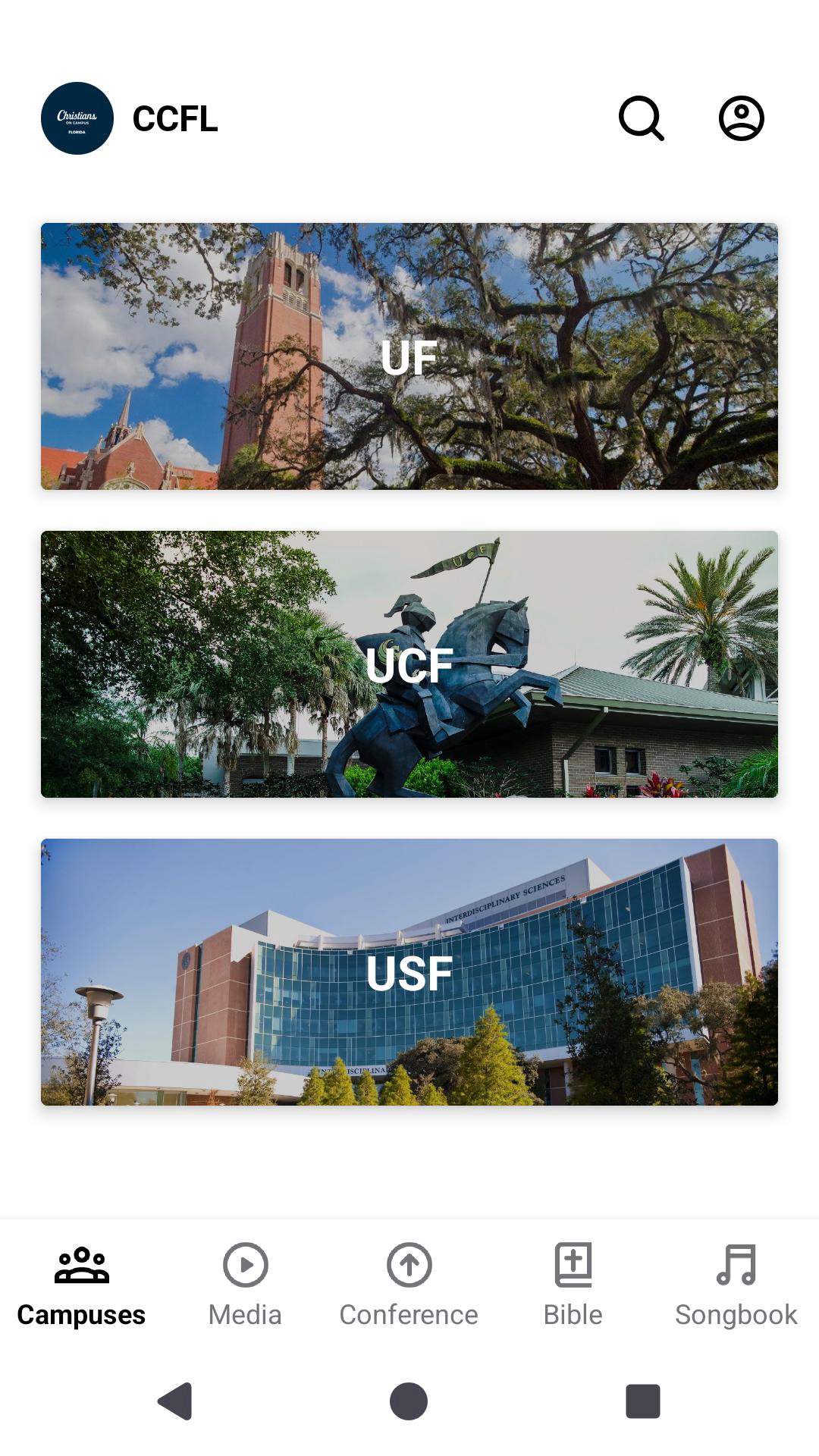Open the search icon
The width and height of the screenshot is (819, 1456).
pos(642,118)
